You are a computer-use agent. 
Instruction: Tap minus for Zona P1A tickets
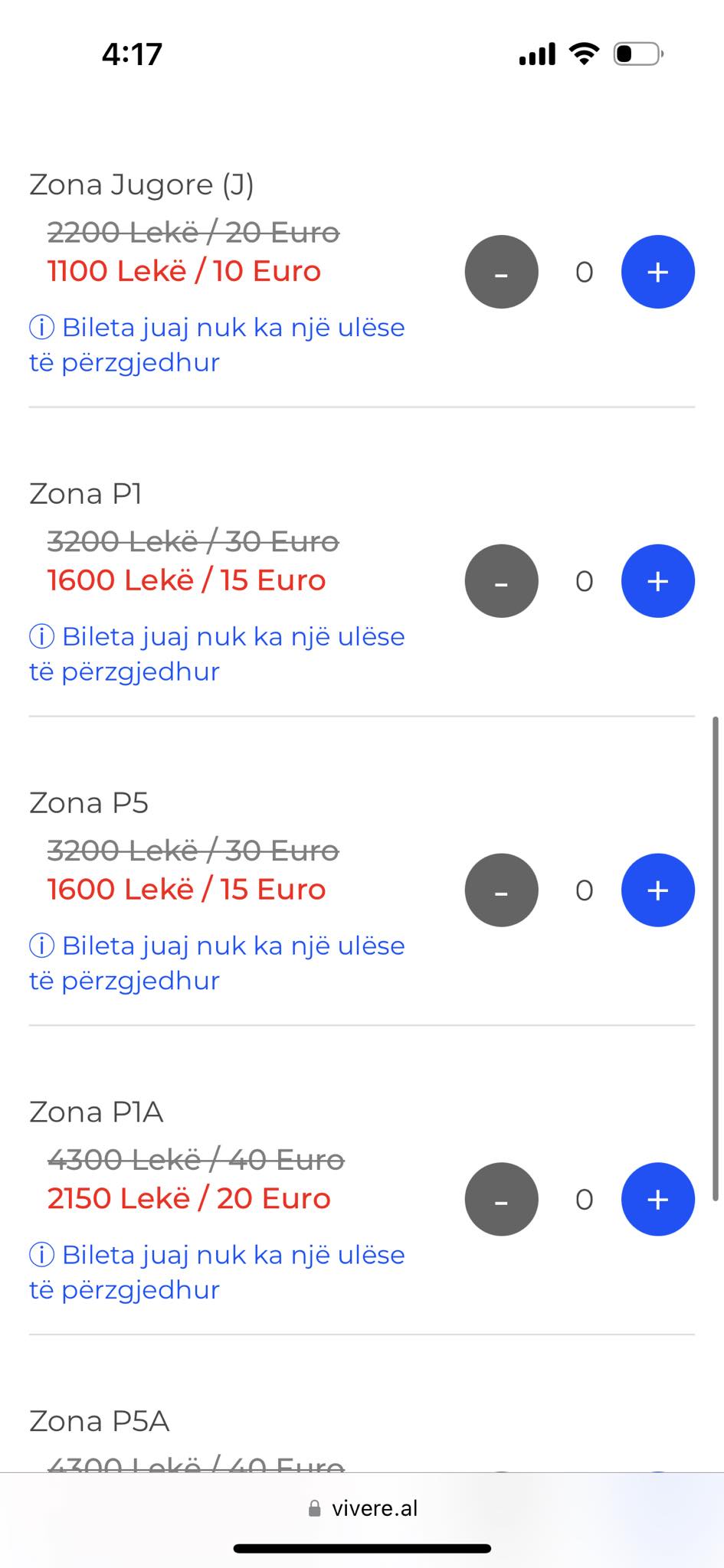coord(501,1199)
